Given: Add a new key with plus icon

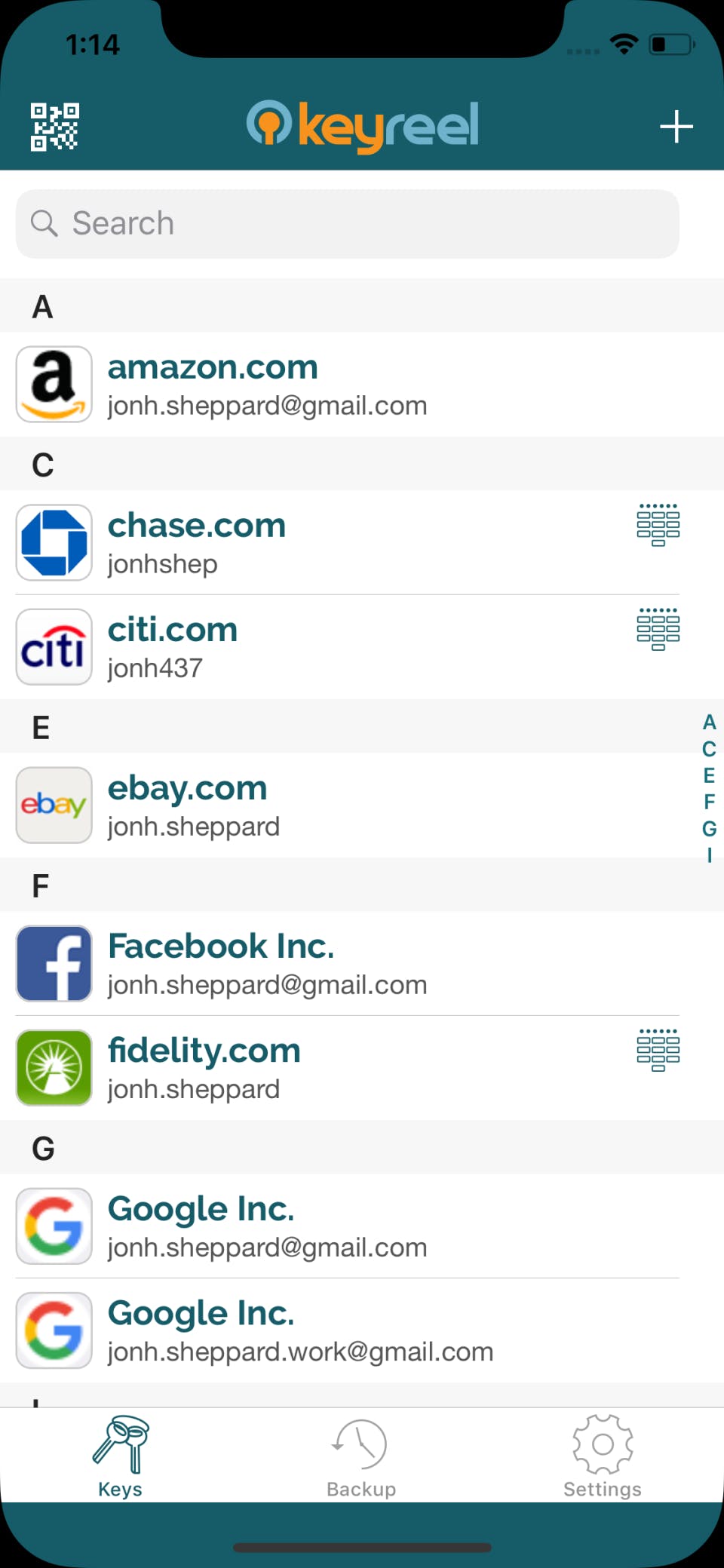Looking at the screenshot, I should 676,127.
